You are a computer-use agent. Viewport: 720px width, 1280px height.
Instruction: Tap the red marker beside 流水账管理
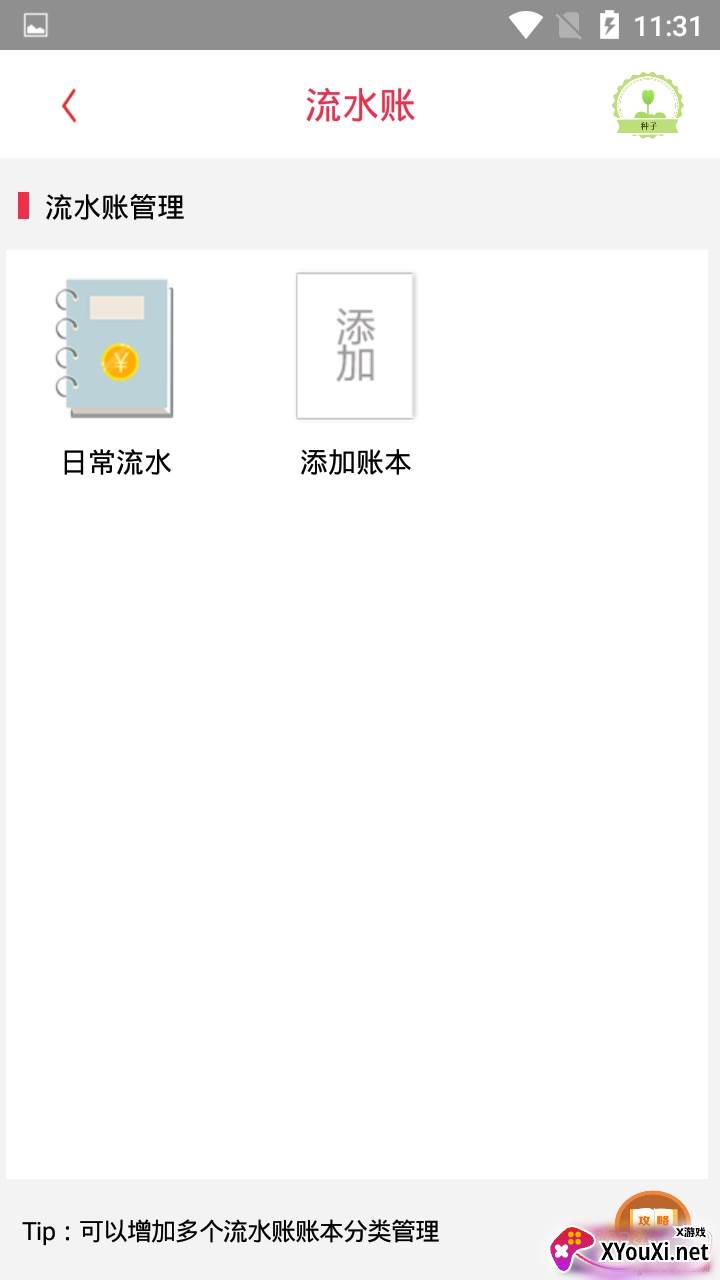26,207
